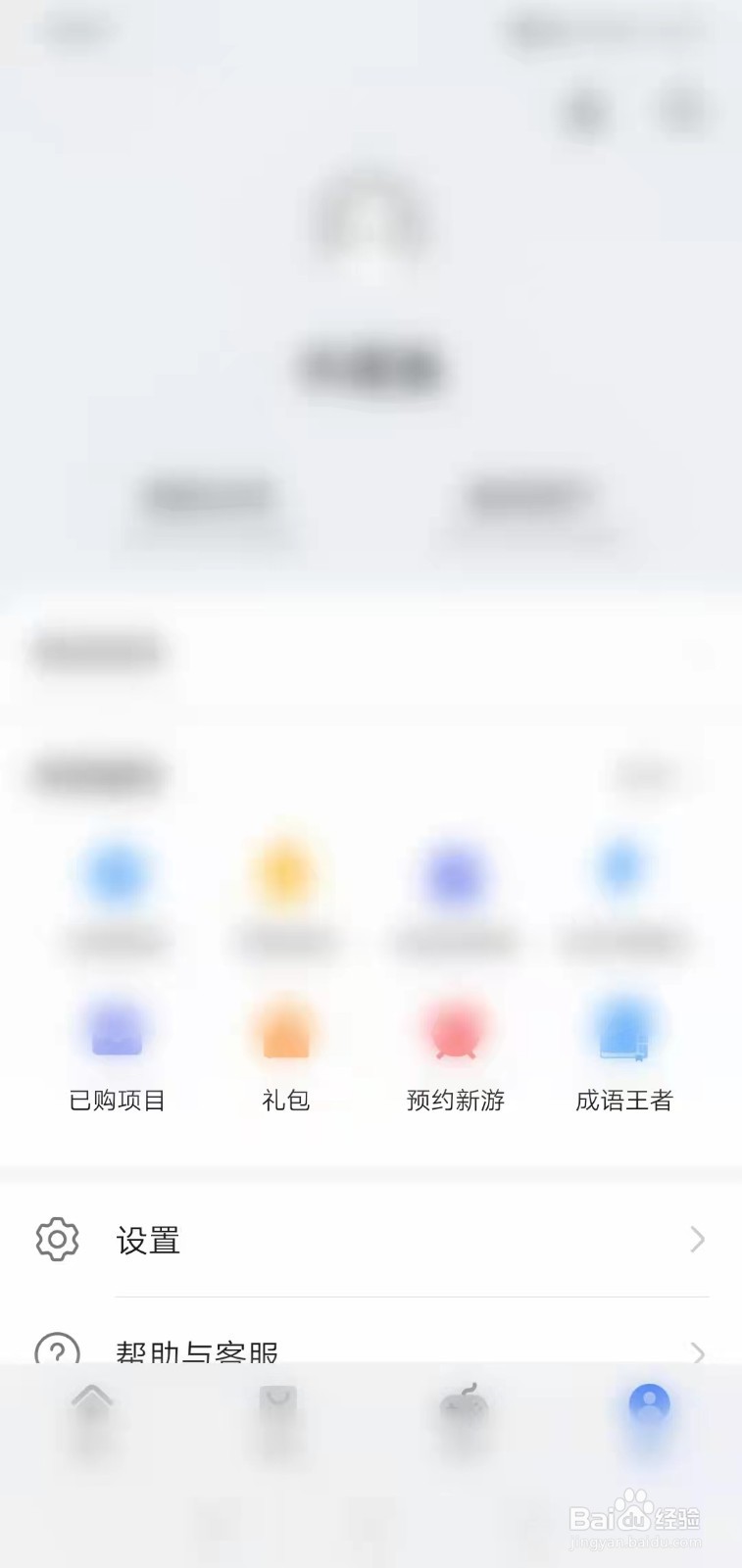Select the profile person icon in navigation
This screenshot has height=1568, width=742.
click(x=648, y=1406)
